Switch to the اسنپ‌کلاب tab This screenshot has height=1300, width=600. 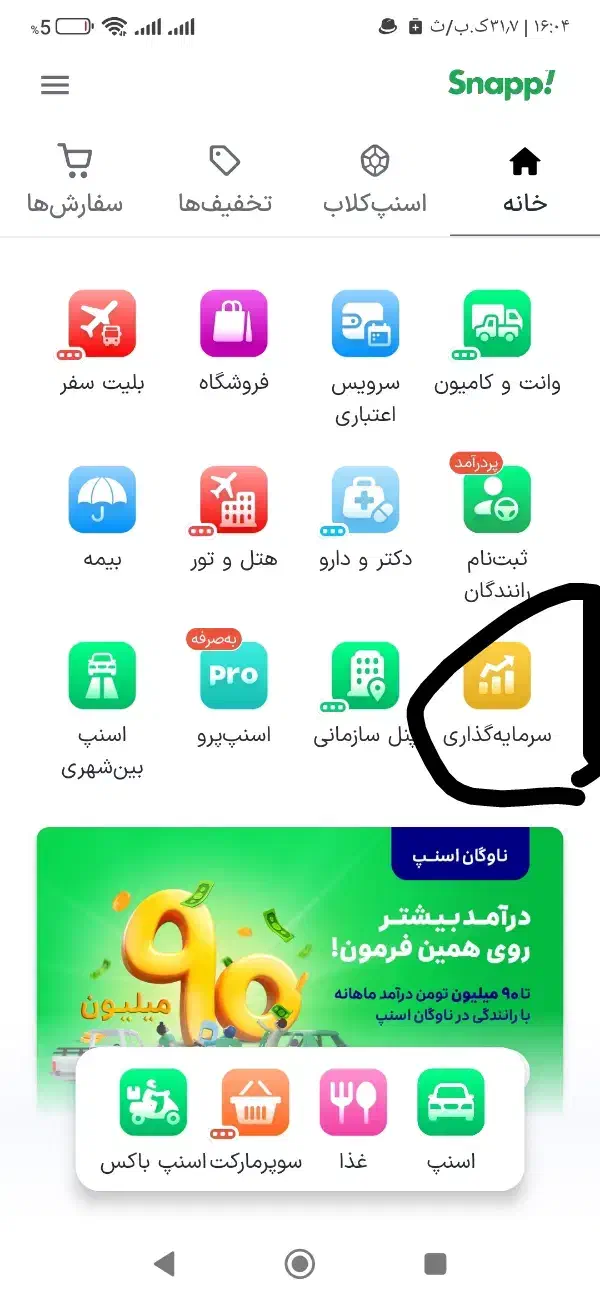[375, 180]
